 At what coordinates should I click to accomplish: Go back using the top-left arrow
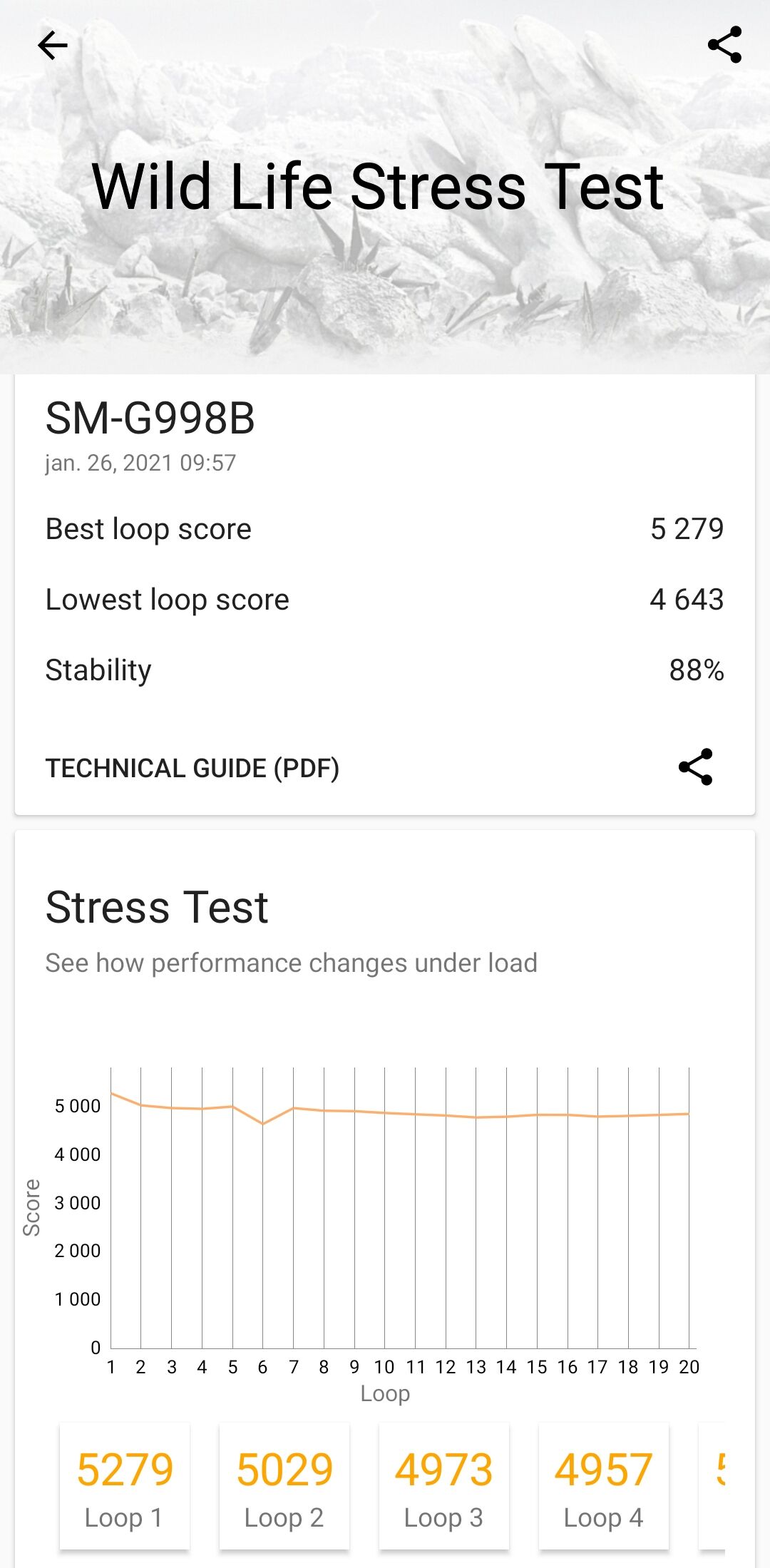52,46
